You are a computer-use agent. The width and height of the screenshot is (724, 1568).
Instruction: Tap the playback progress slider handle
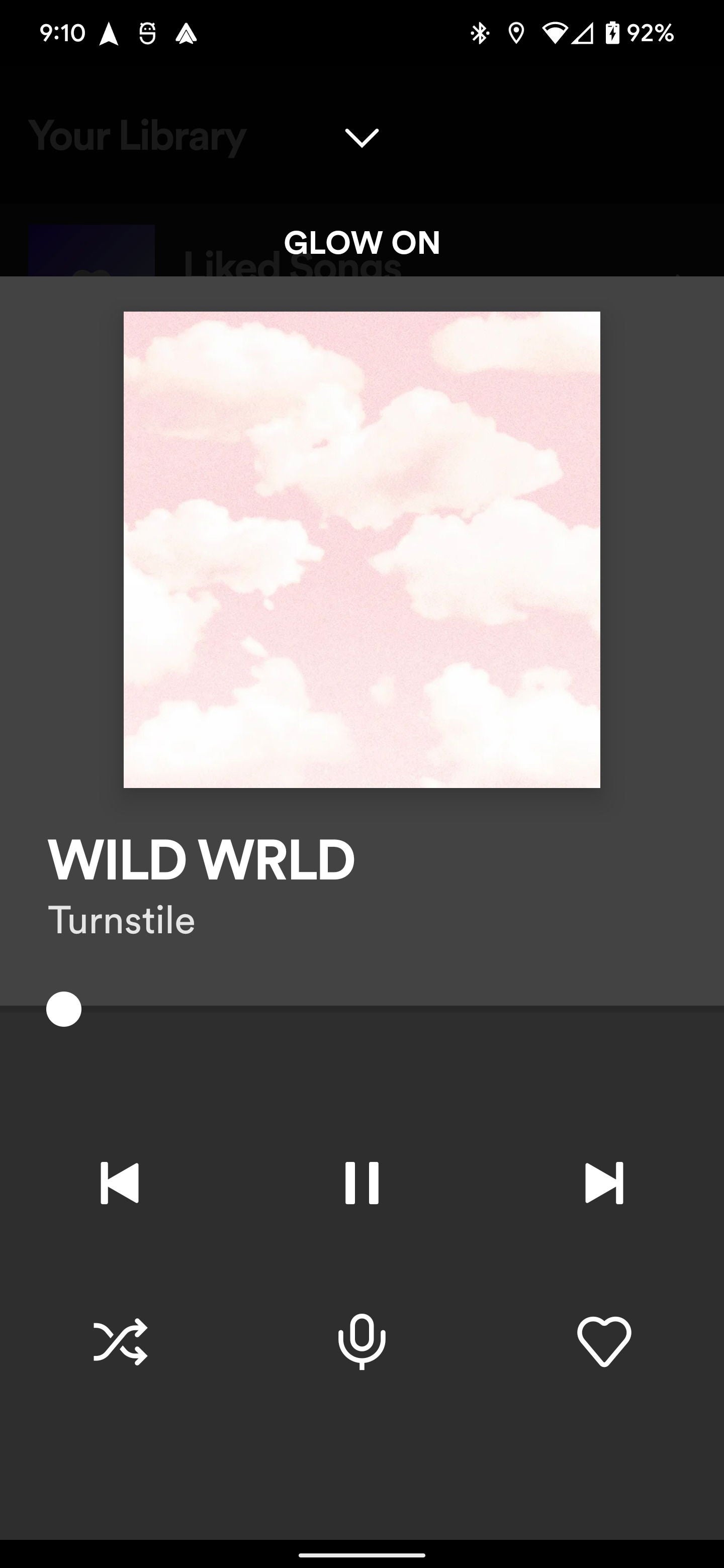64,1009
